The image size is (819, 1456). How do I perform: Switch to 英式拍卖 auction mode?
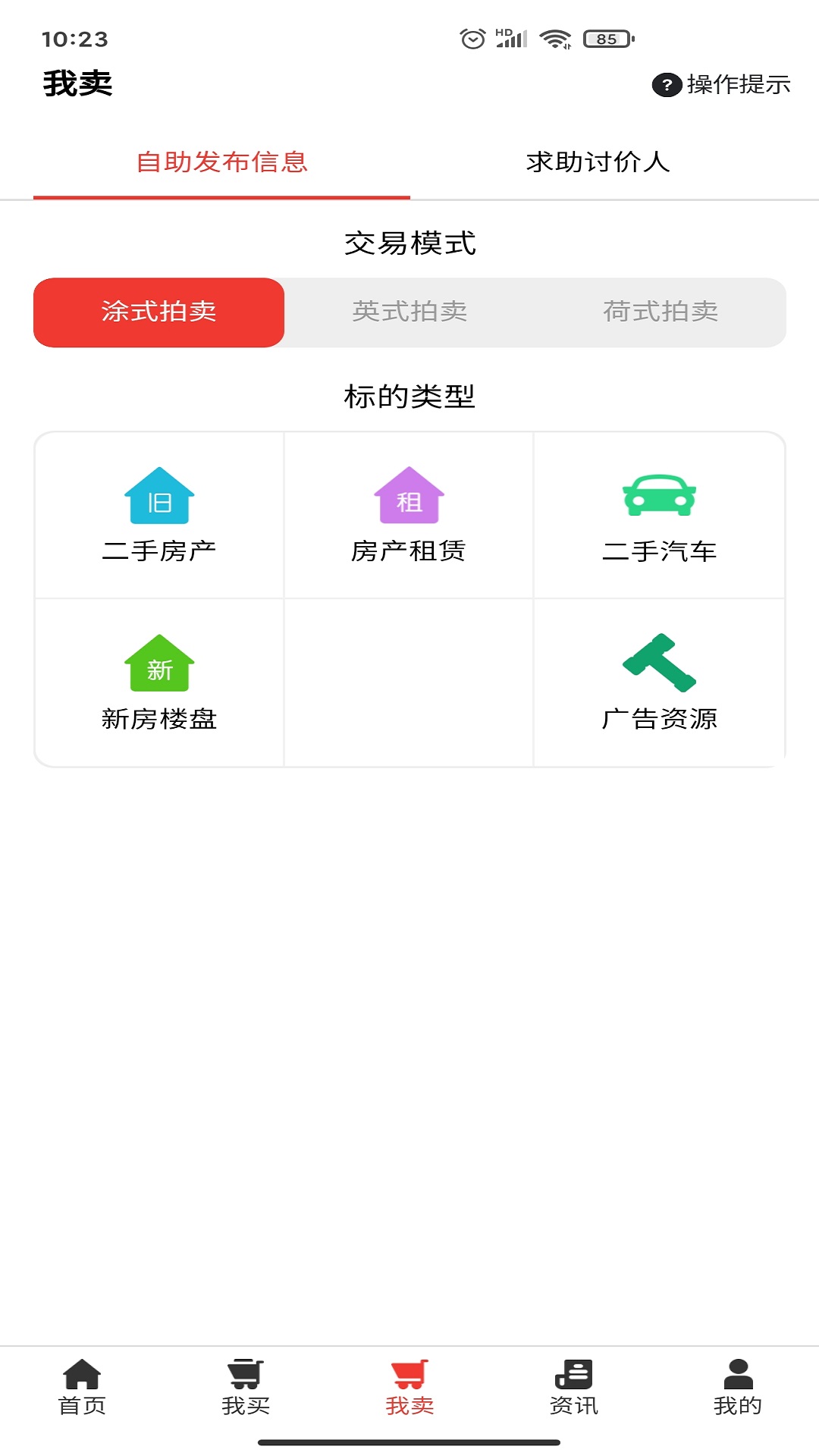(x=409, y=312)
